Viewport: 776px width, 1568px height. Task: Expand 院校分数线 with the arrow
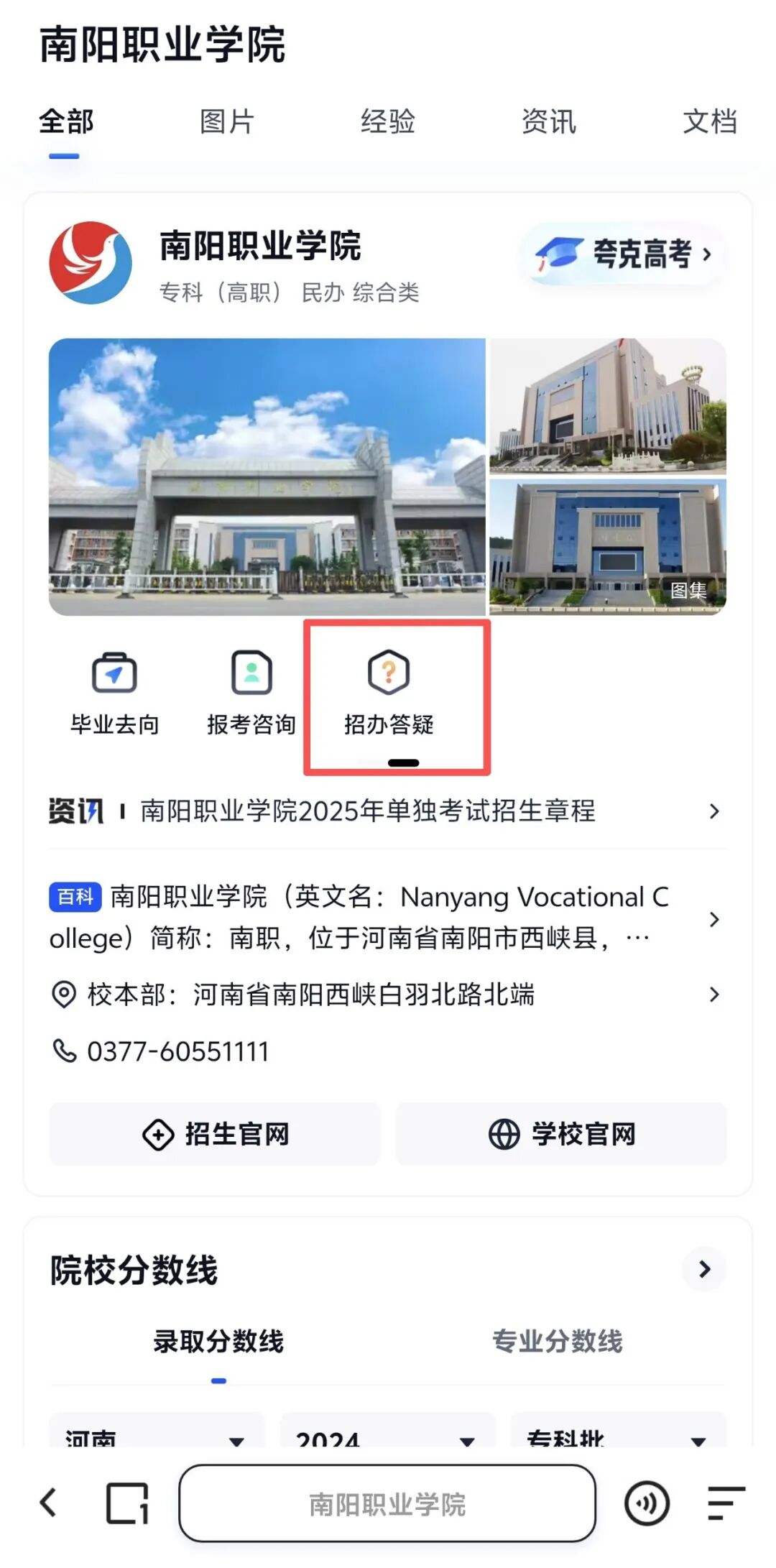click(703, 1269)
